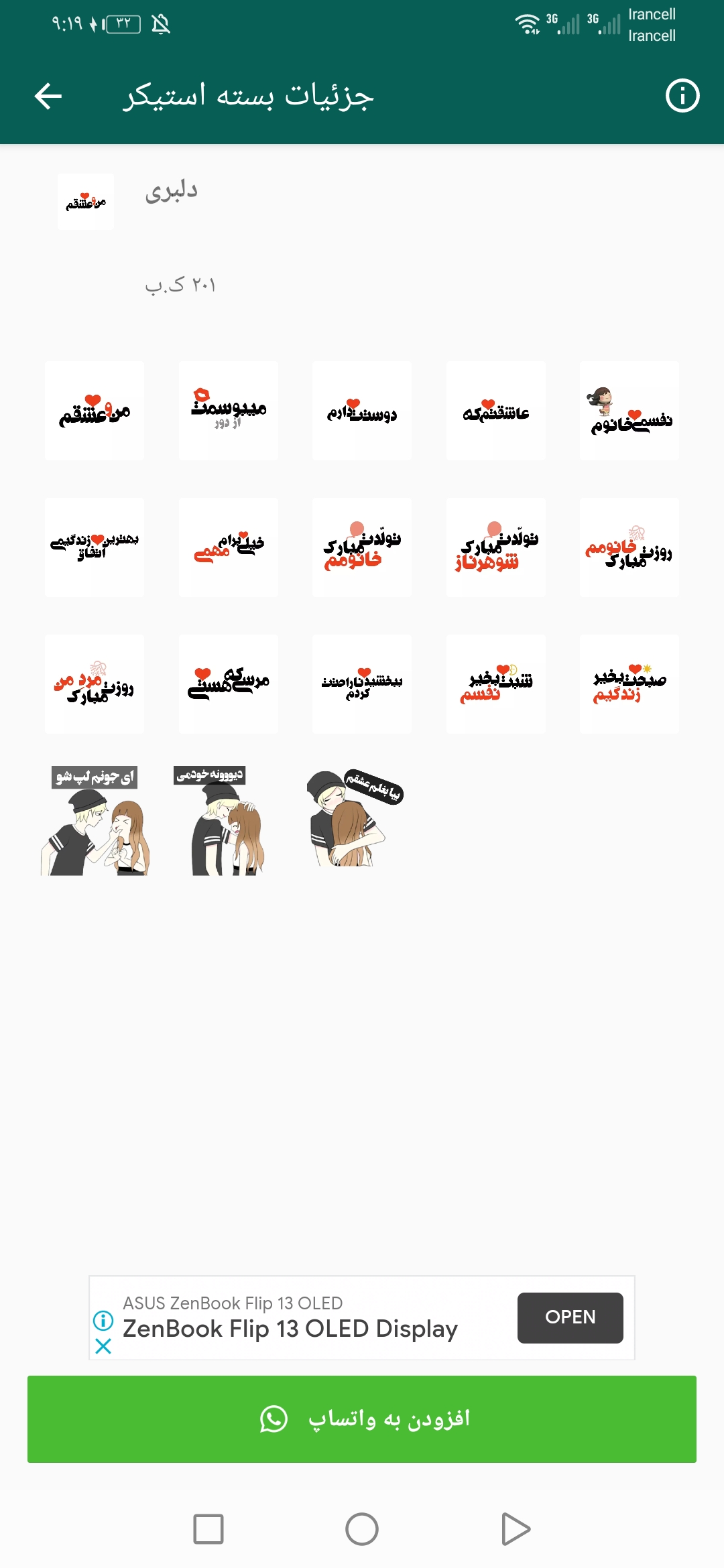Open the 'ای جونم لپ شو' couple sticker

tap(95, 821)
